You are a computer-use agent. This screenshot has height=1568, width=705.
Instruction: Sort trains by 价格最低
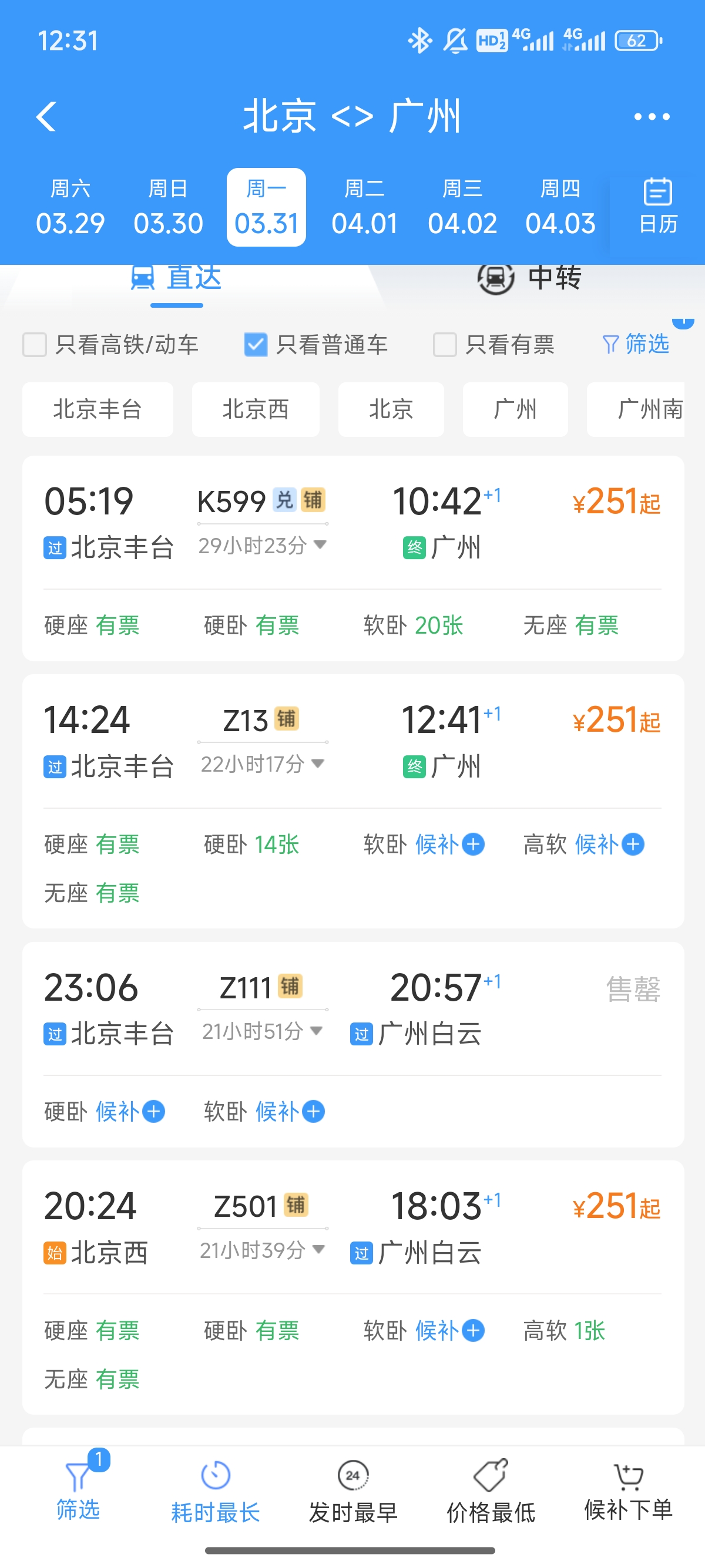click(x=491, y=1492)
